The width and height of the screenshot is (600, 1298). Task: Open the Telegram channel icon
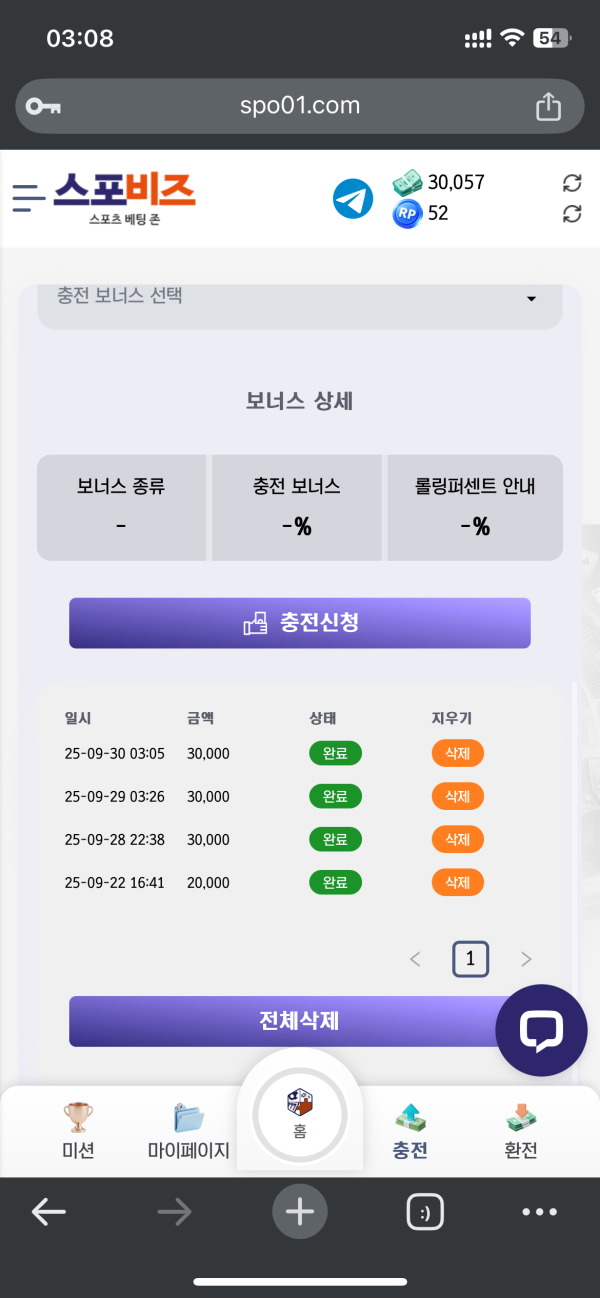tap(352, 198)
